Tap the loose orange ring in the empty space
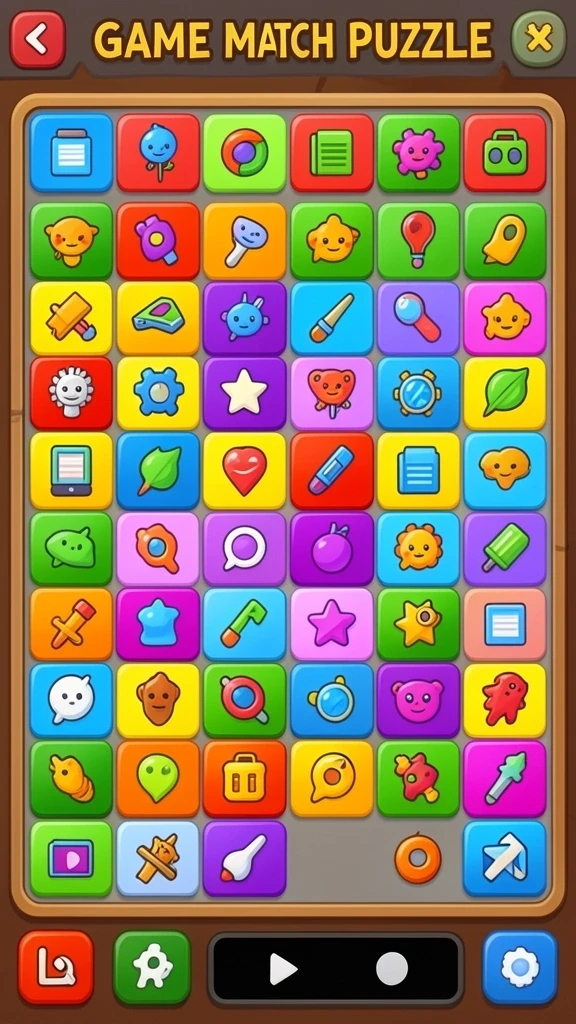Image resolution: width=576 pixels, height=1024 pixels. pyautogui.click(x=418, y=858)
